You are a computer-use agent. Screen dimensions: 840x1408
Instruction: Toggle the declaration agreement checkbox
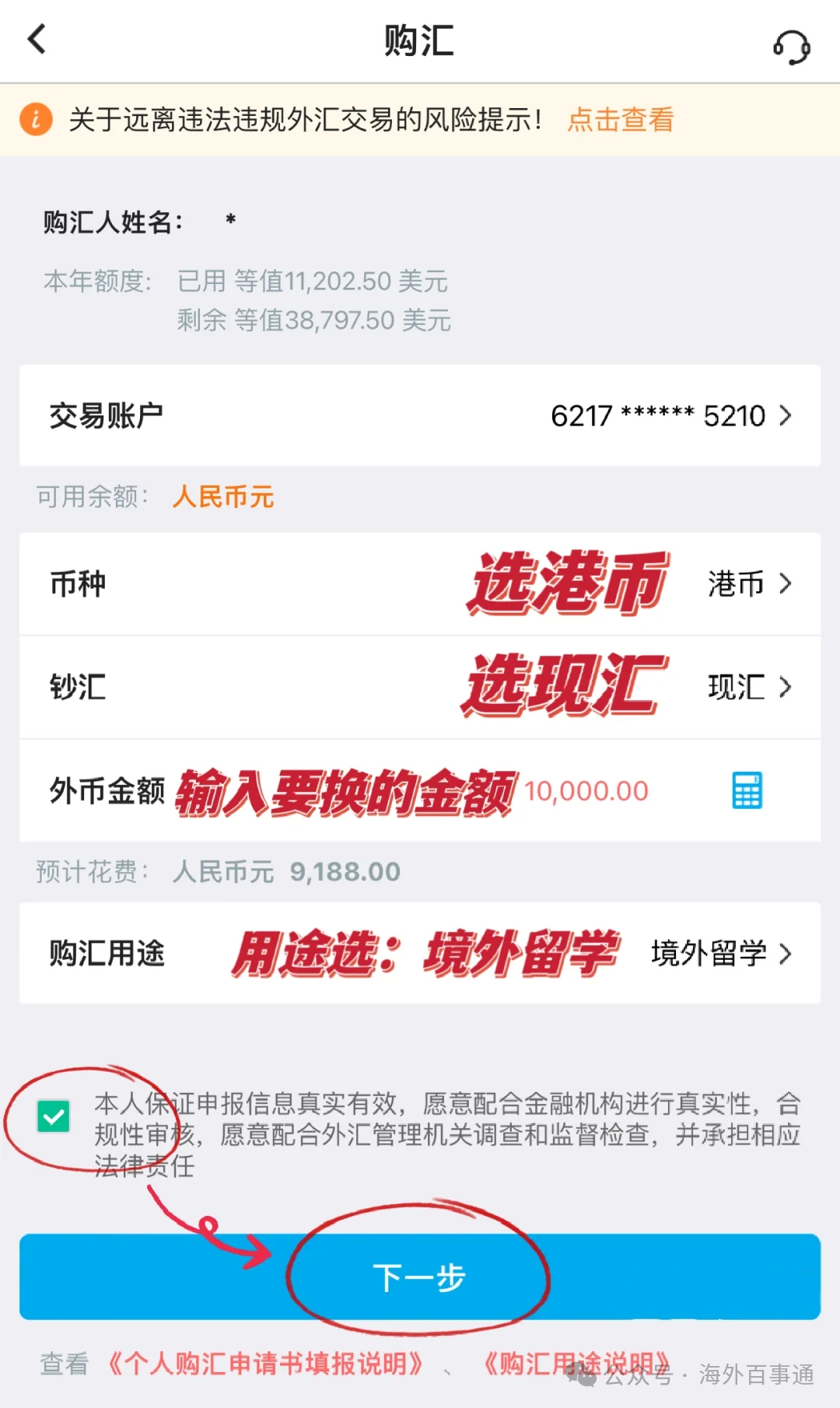pos(54,1117)
